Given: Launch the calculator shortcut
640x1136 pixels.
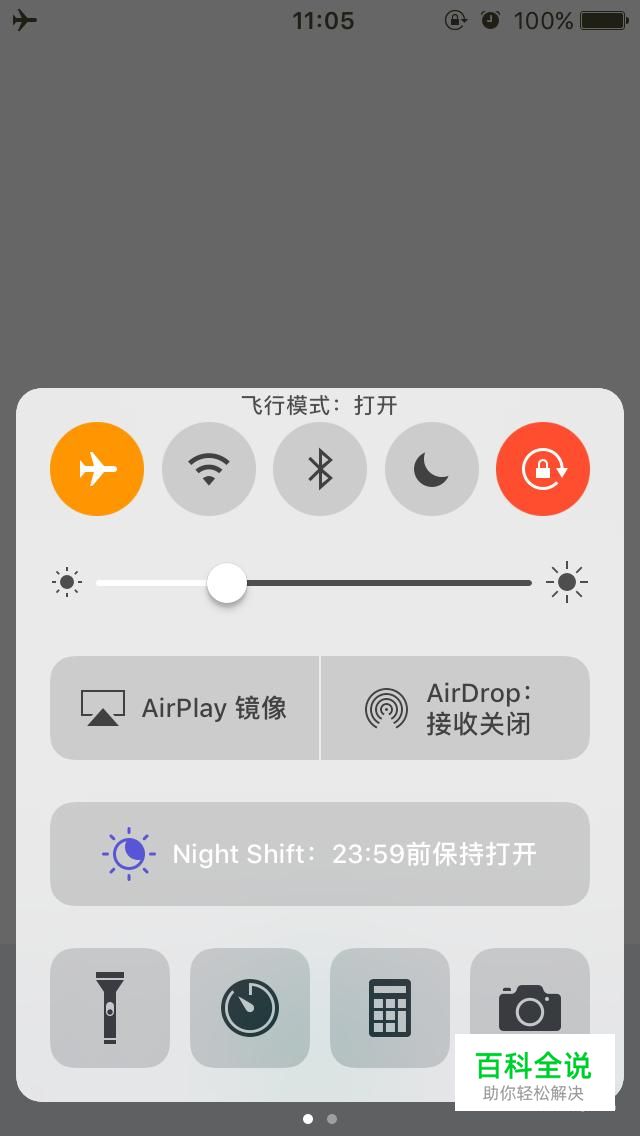Looking at the screenshot, I should pyautogui.click(x=390, y=1007).
